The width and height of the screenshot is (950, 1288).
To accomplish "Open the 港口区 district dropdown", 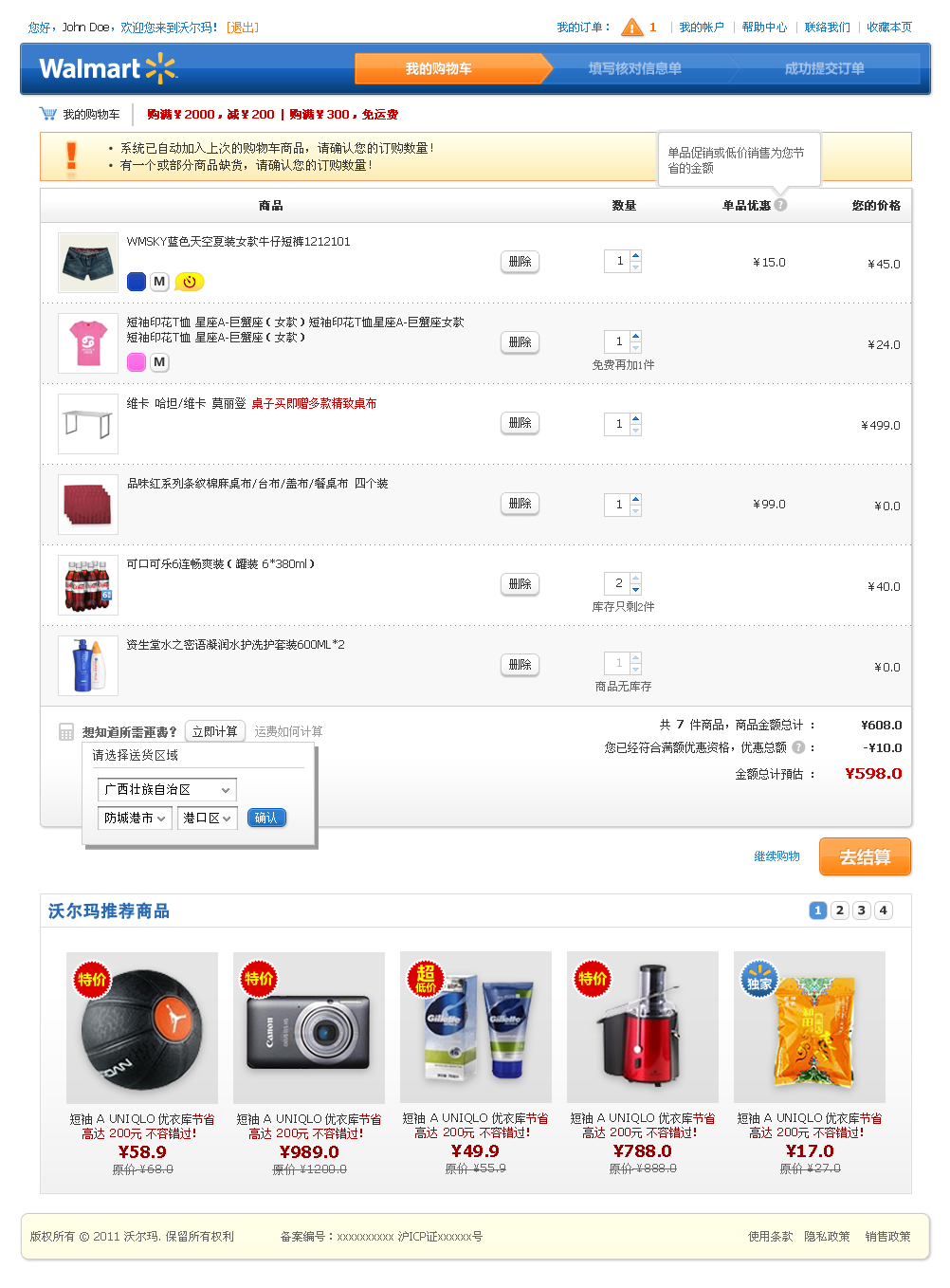I will (208, 819).
